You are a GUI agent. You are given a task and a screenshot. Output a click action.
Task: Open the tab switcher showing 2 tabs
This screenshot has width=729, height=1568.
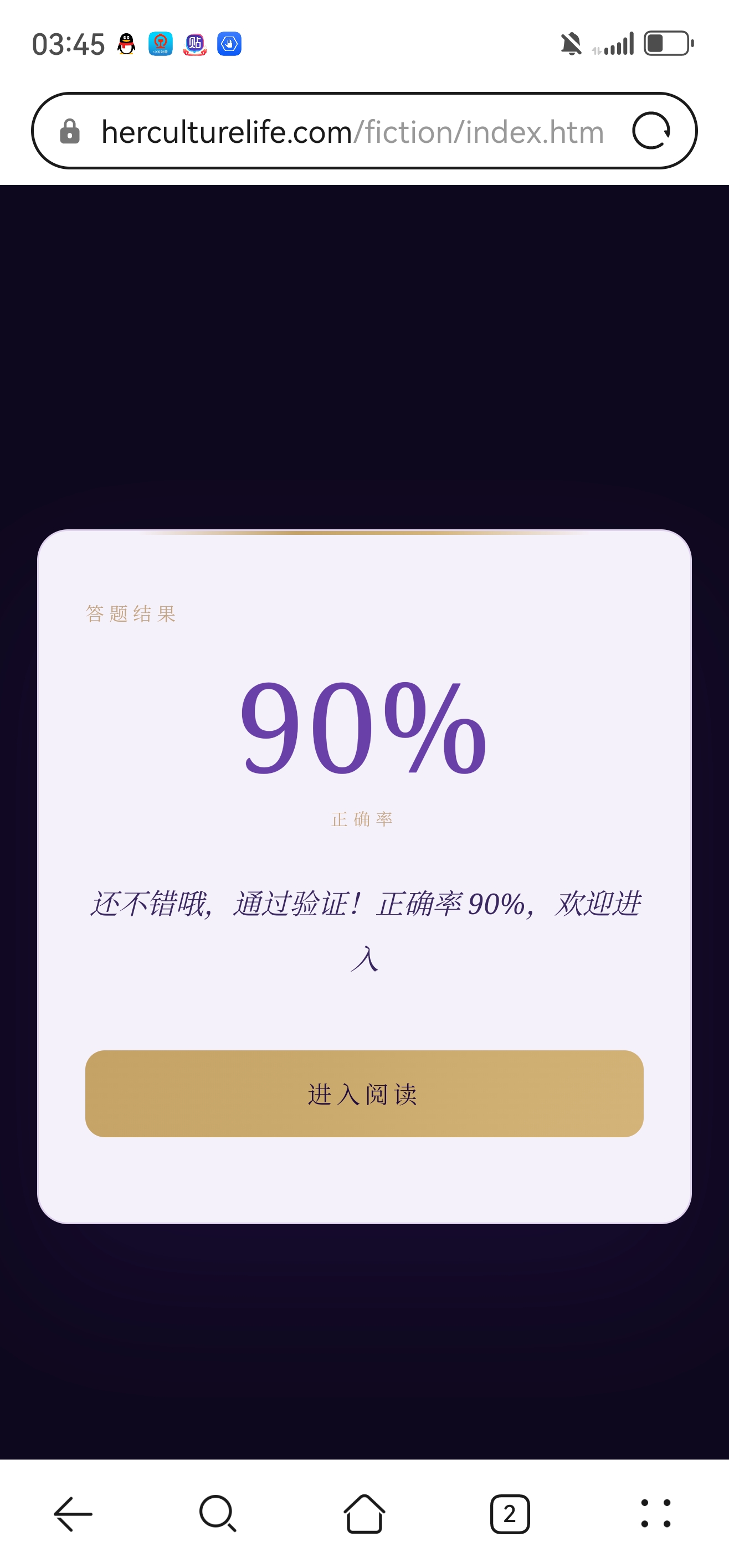pyautogui.click(x=510, y=1513)
